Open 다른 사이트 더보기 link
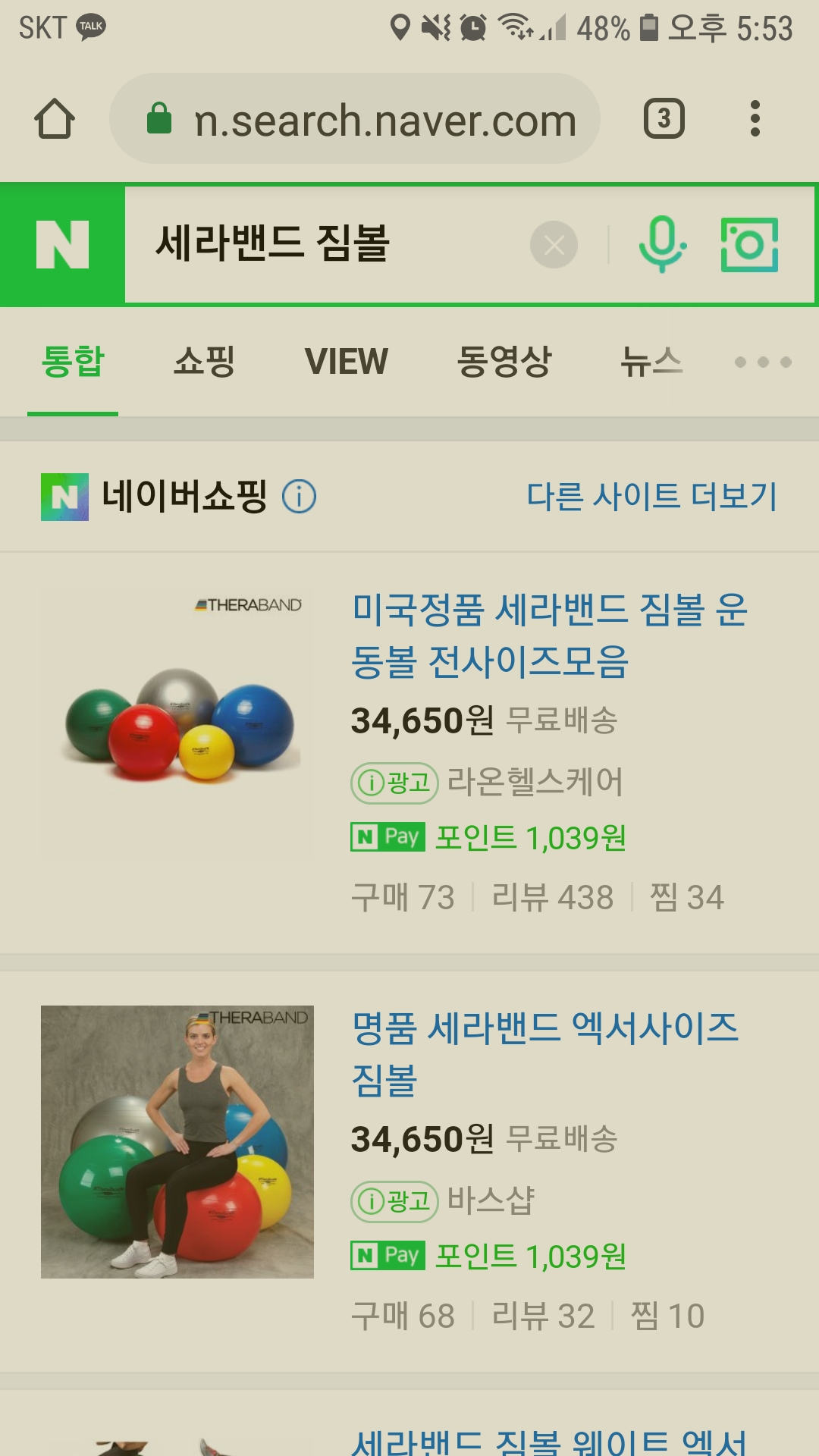This screenshot has height=1456, width=819. (x=651, y=497)
